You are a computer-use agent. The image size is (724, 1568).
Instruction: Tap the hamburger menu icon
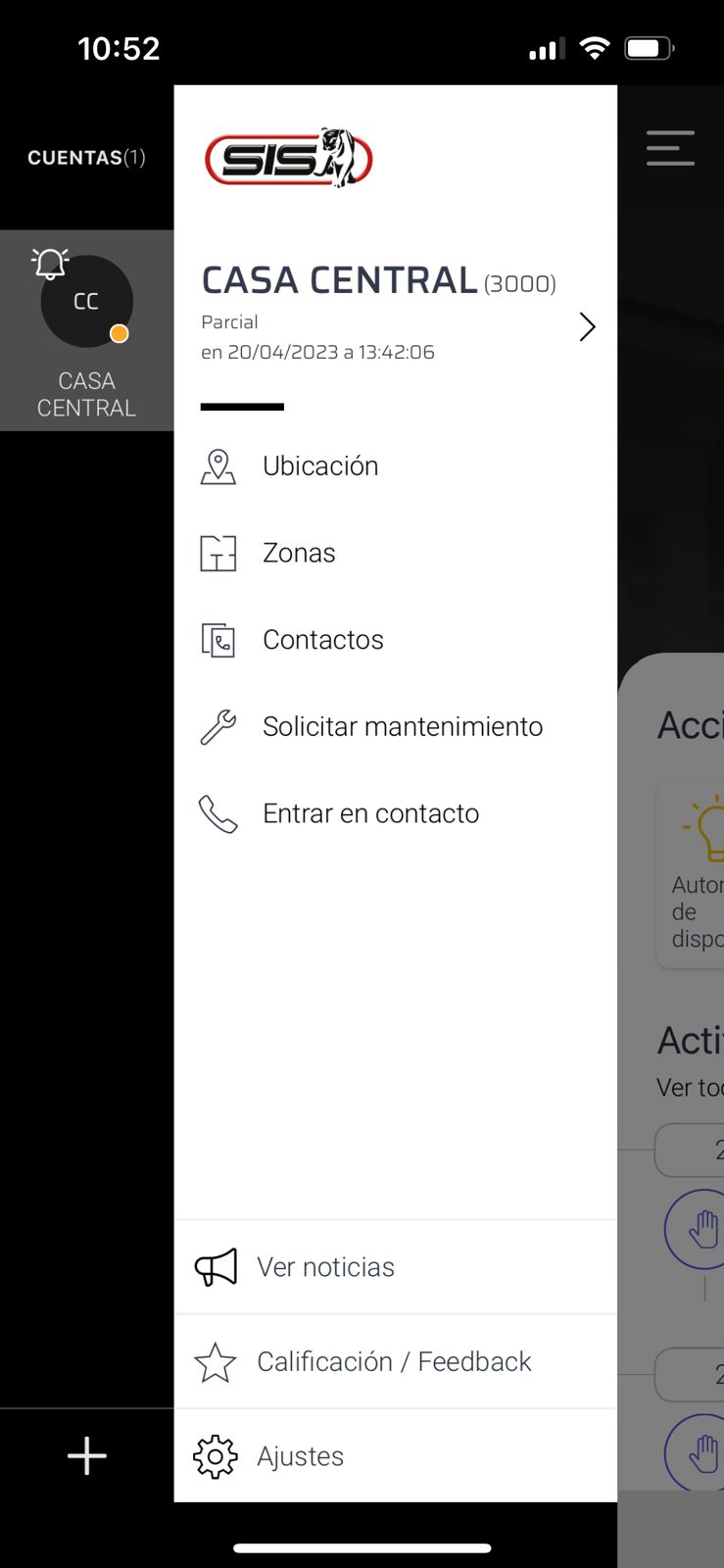670,148
